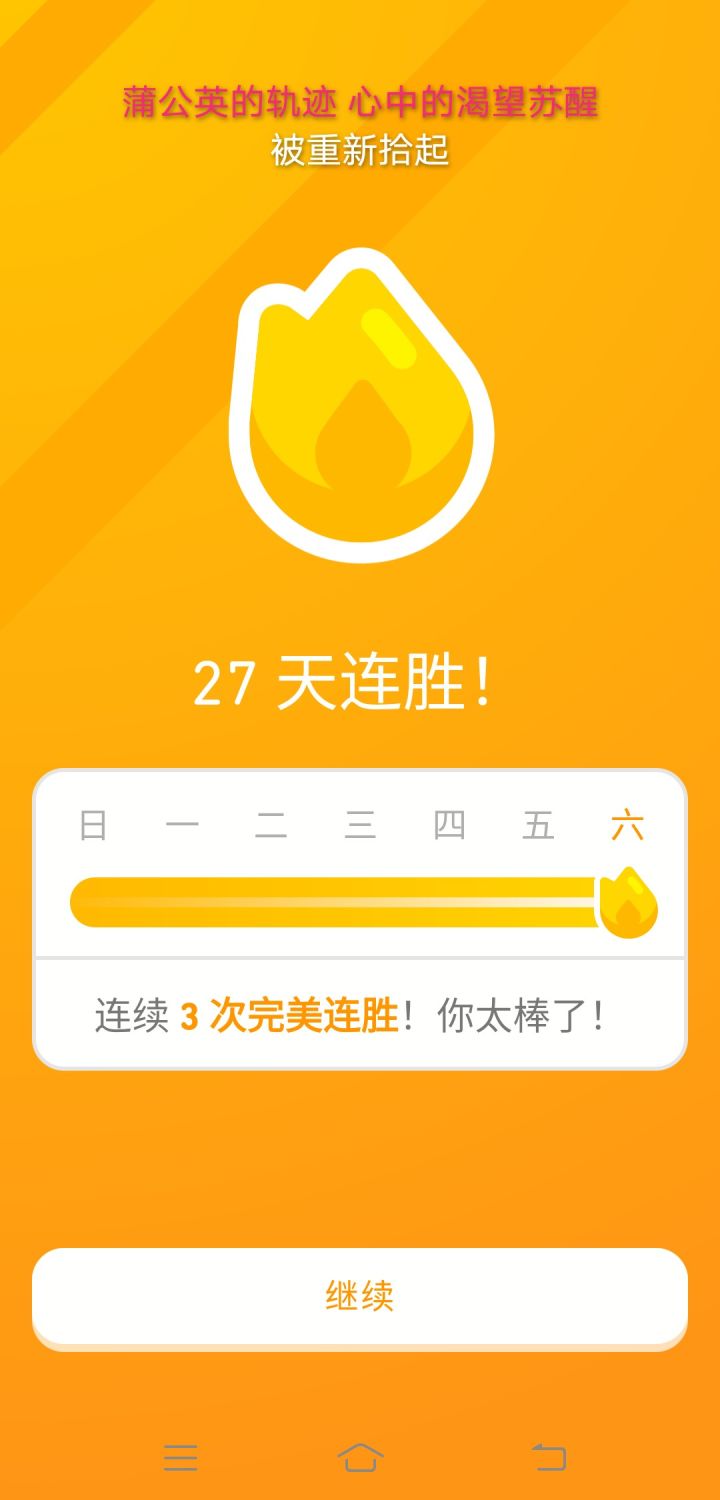Go back using the system back button
The image size is (720, 1500).
(x=548, y=1457)
